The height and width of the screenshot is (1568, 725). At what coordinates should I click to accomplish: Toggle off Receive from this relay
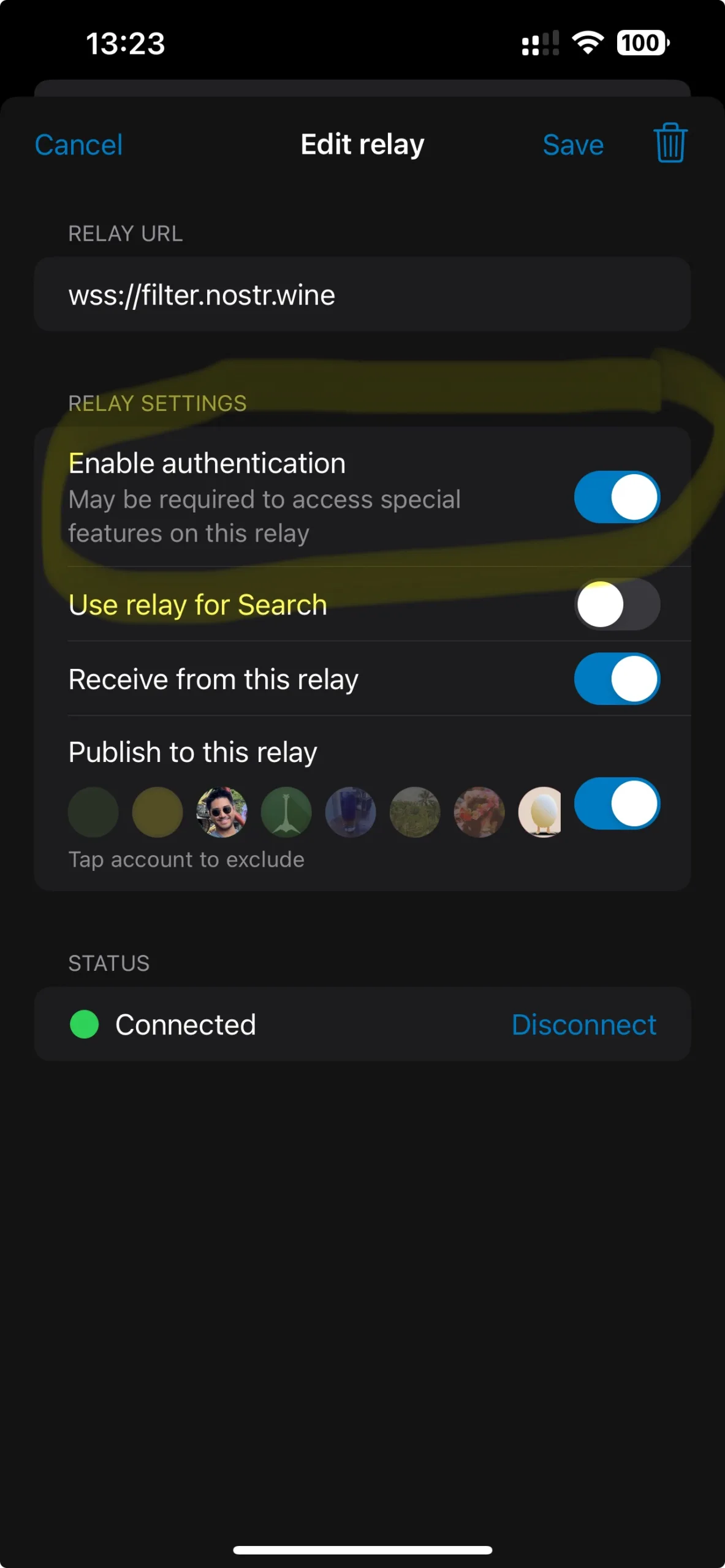[617, 679]
